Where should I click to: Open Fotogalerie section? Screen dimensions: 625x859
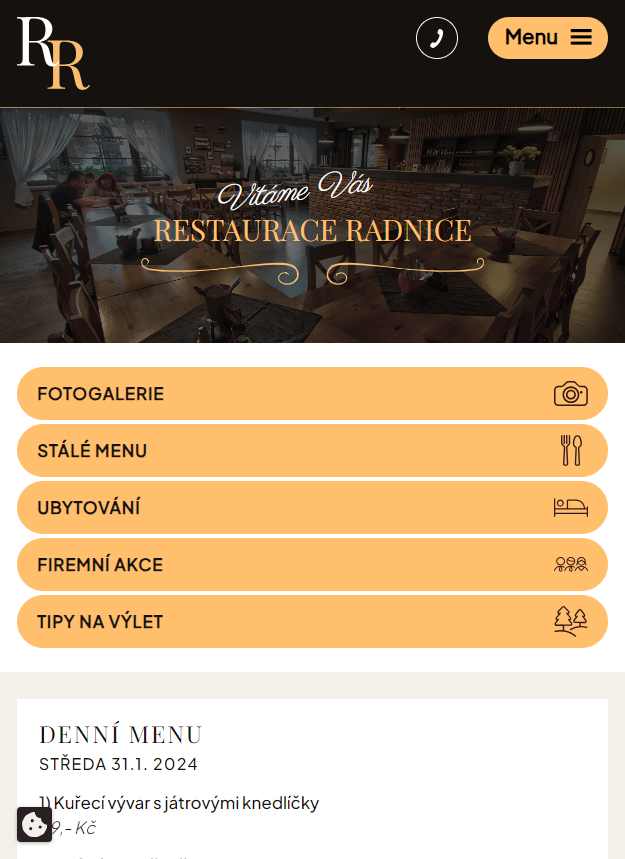[312, 394]
